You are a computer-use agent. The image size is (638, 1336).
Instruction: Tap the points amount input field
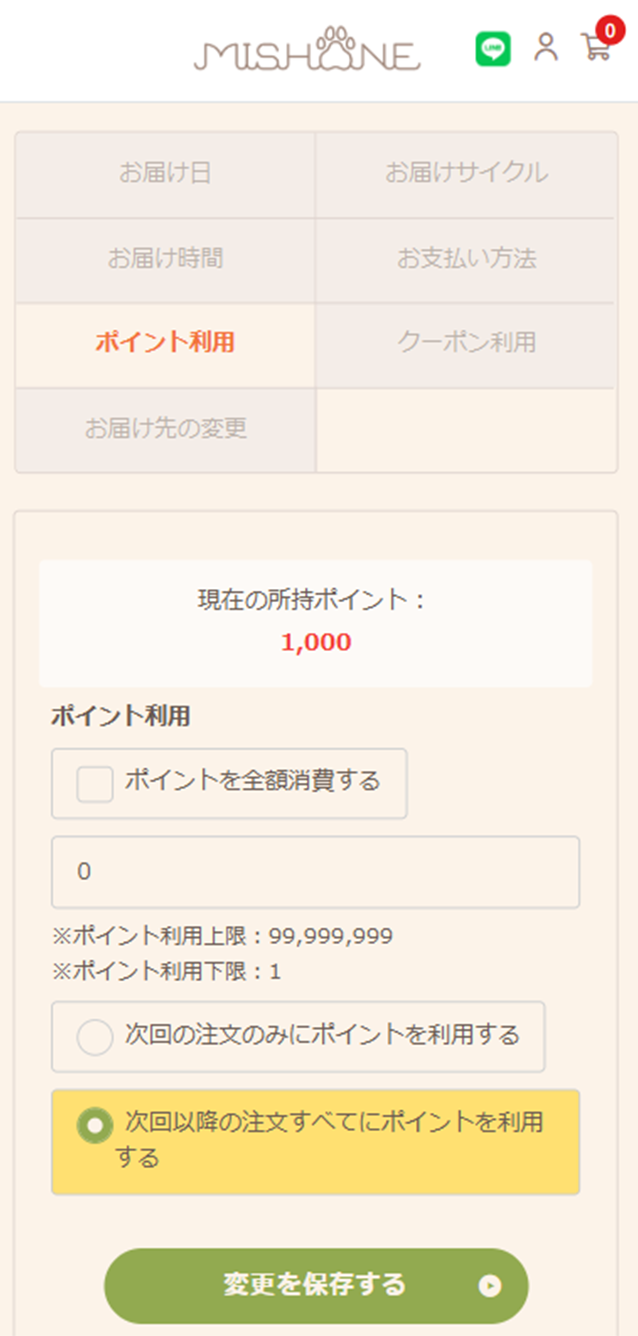click(x=316, y=872)
